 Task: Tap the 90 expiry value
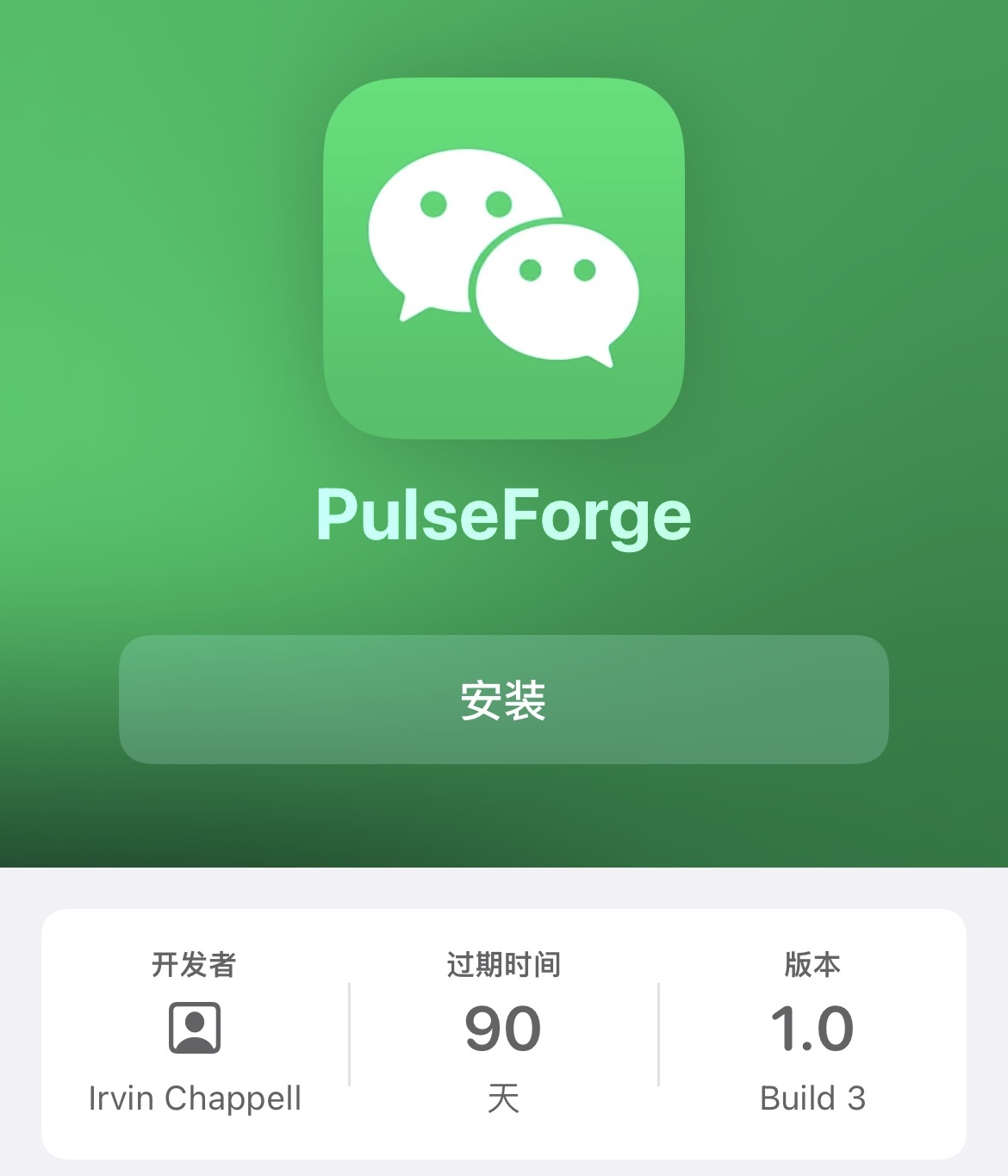[x=503, y=1030]
